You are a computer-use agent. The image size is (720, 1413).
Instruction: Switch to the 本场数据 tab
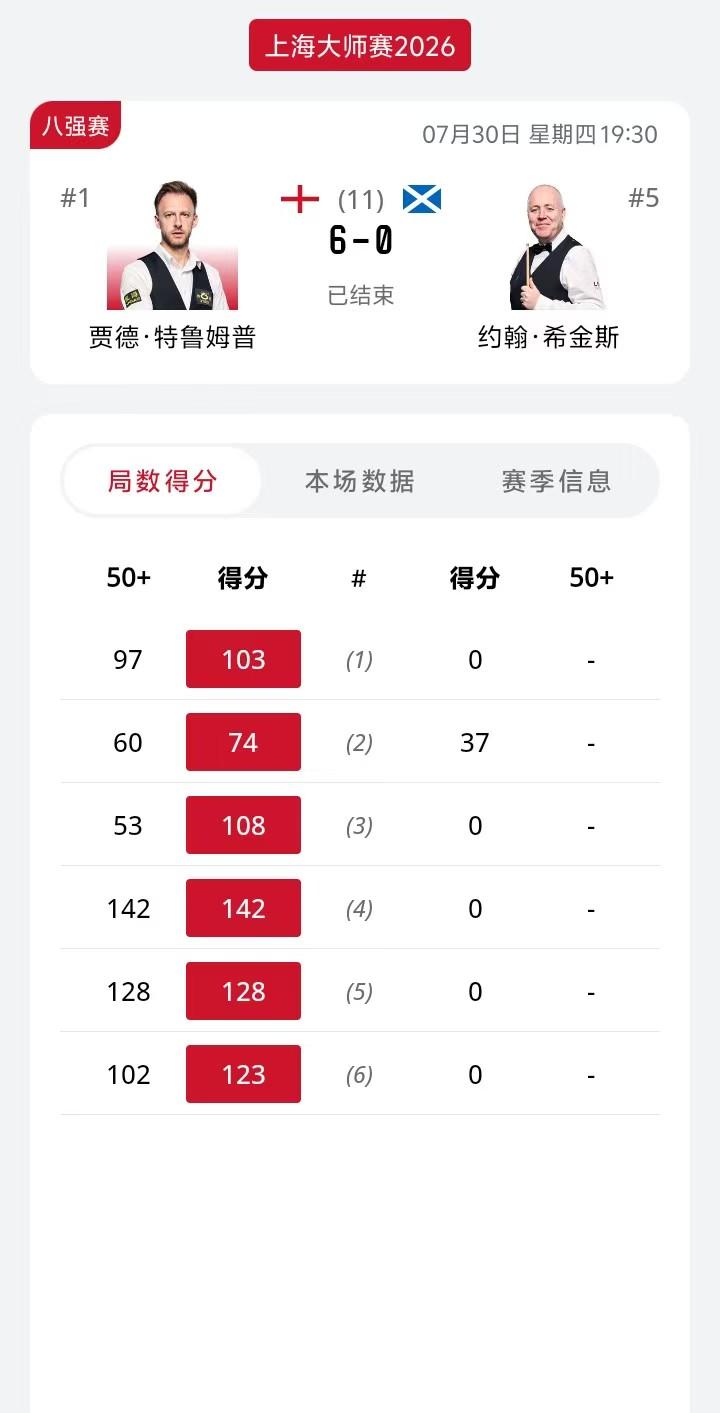pyautogui.click(x=360, y=481)
